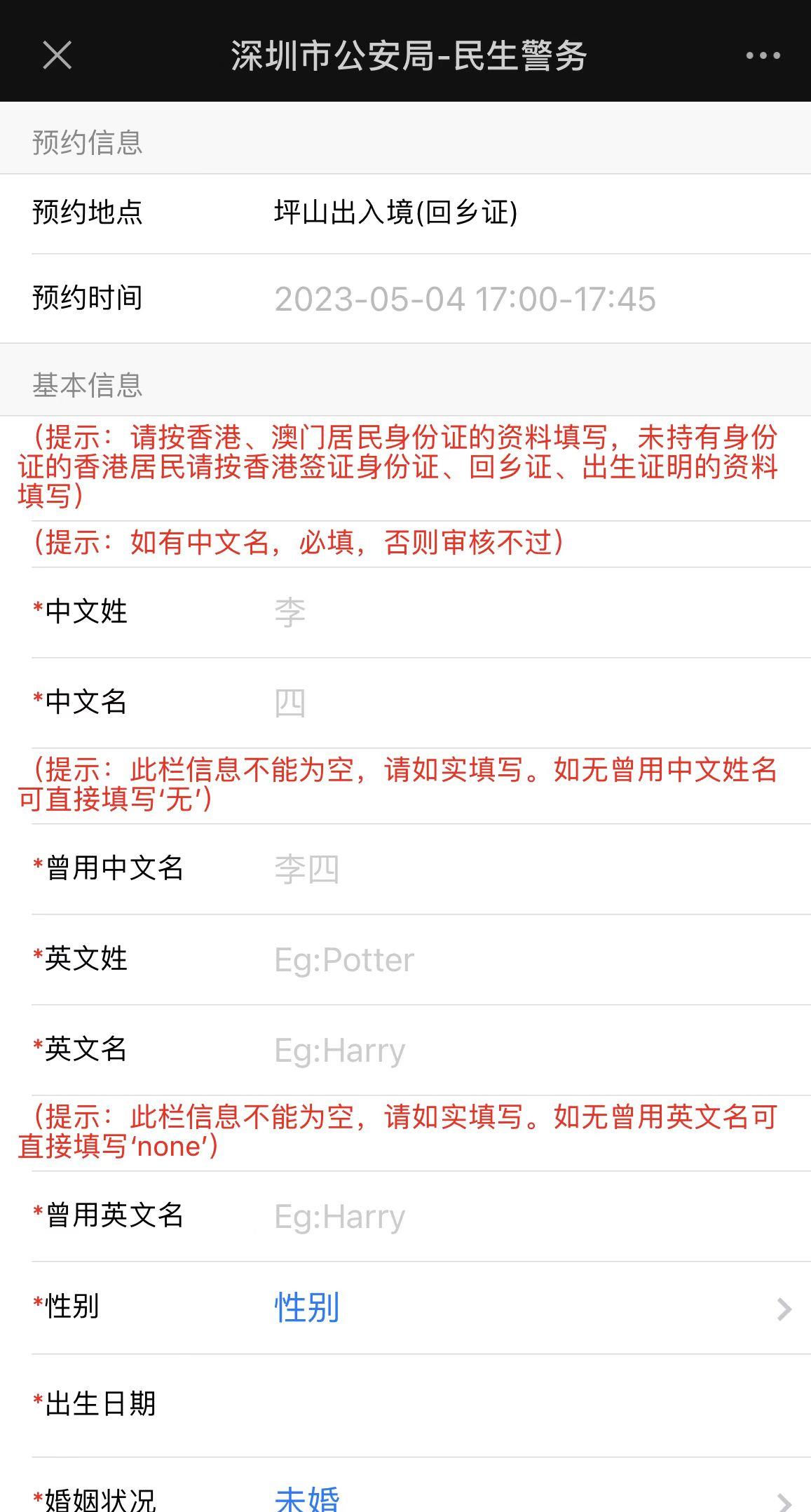Tap the 曾用英文名 input field
This screenshot has width=811, height=1512.
click(x=533, y=1216)
